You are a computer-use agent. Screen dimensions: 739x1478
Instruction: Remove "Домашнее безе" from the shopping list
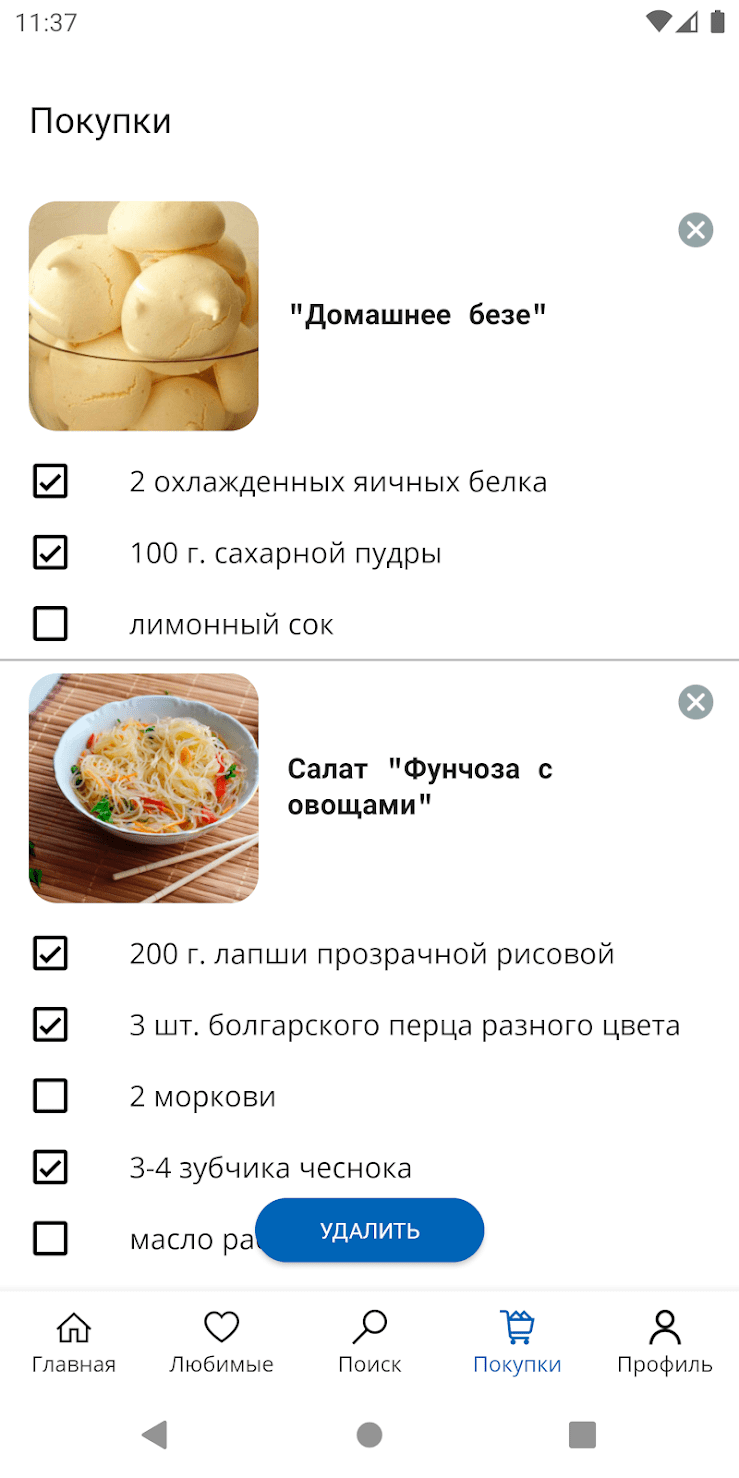(695, 231)
